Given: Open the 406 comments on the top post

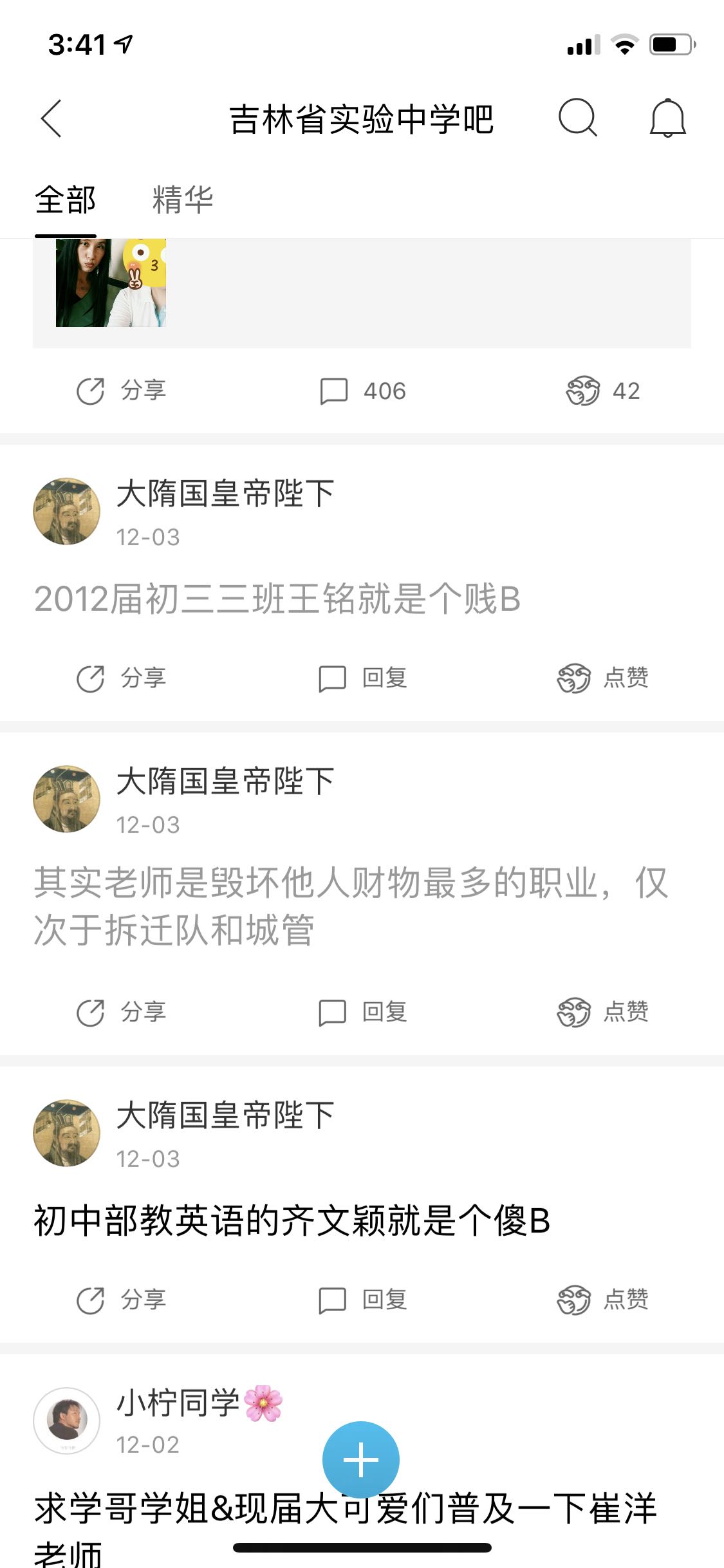Looking at the screenshot, I should pos(363,391).
